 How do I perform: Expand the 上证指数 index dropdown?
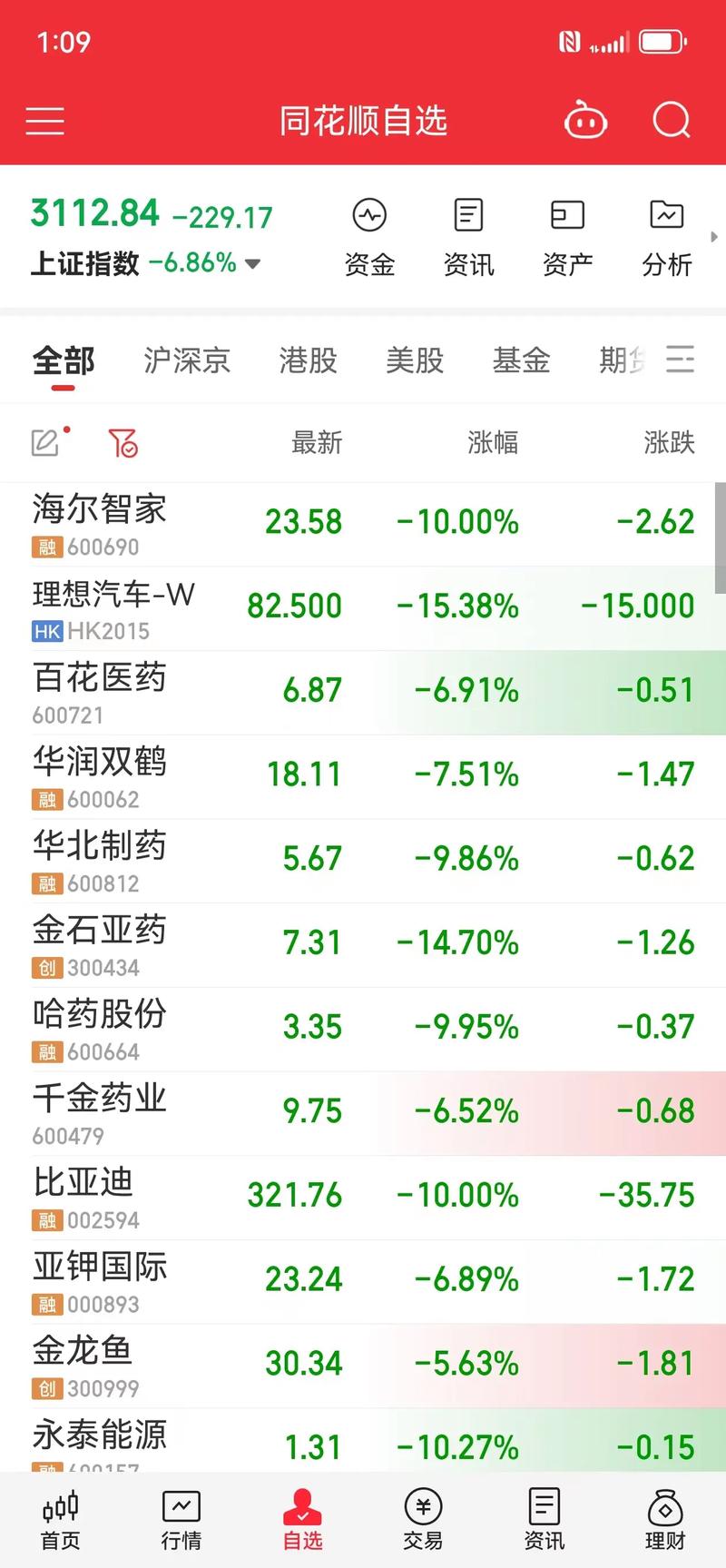[252, 264]
